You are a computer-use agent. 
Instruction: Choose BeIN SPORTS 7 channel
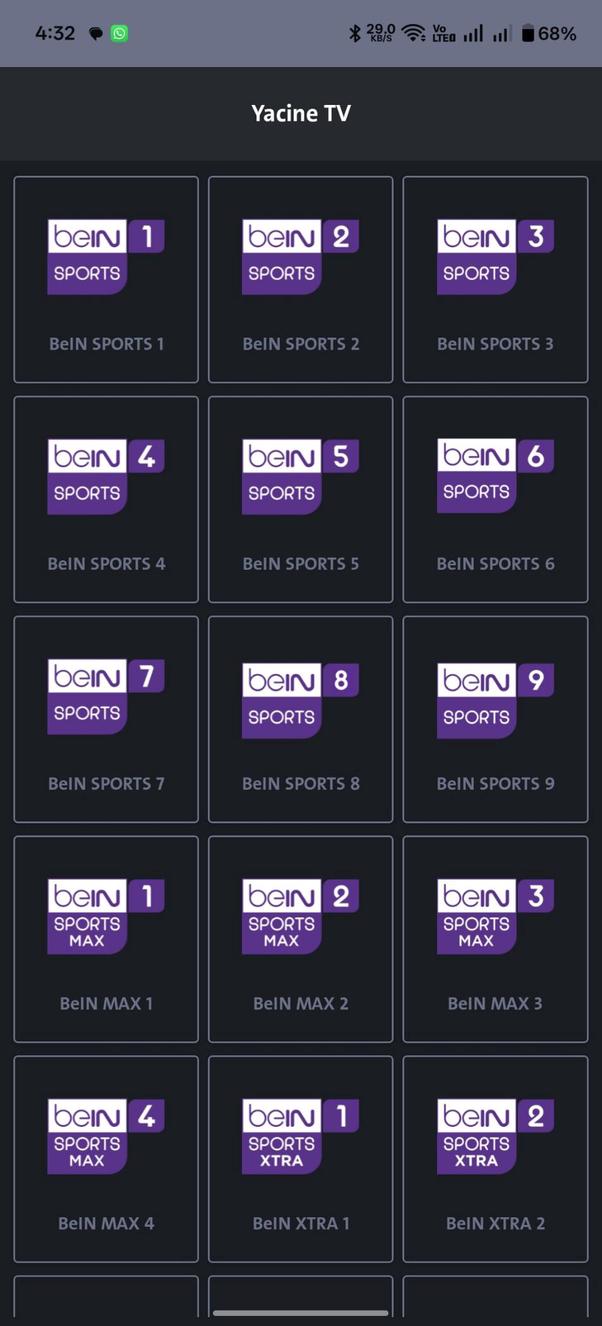click(x=106, y=719)
